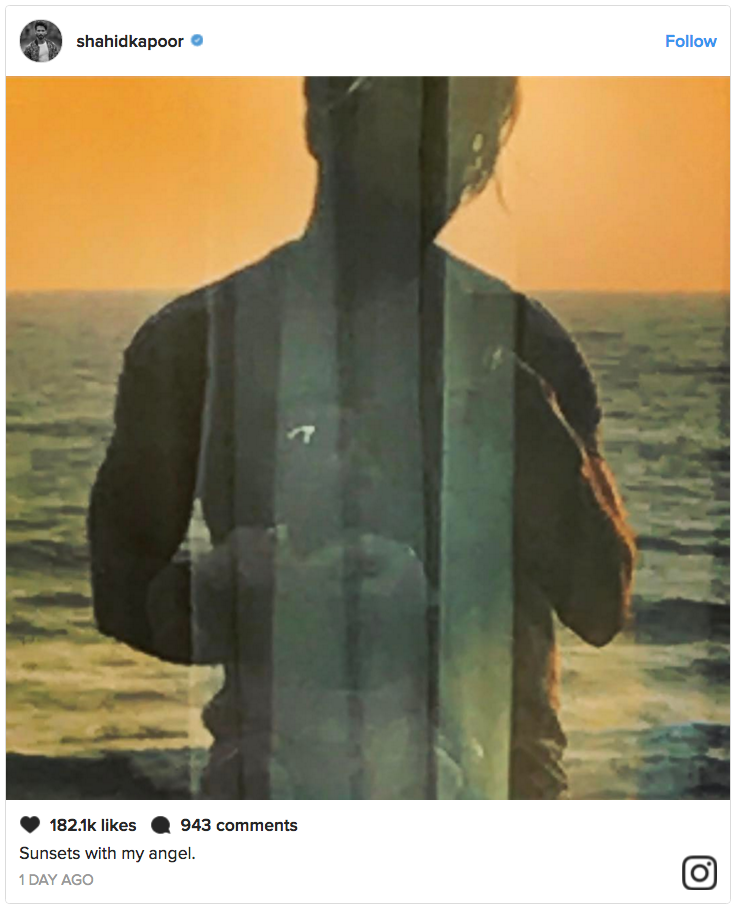Open the shahidkapoor username link
The width and height of the screenshot is (741, 912).
tap(129, 41)
